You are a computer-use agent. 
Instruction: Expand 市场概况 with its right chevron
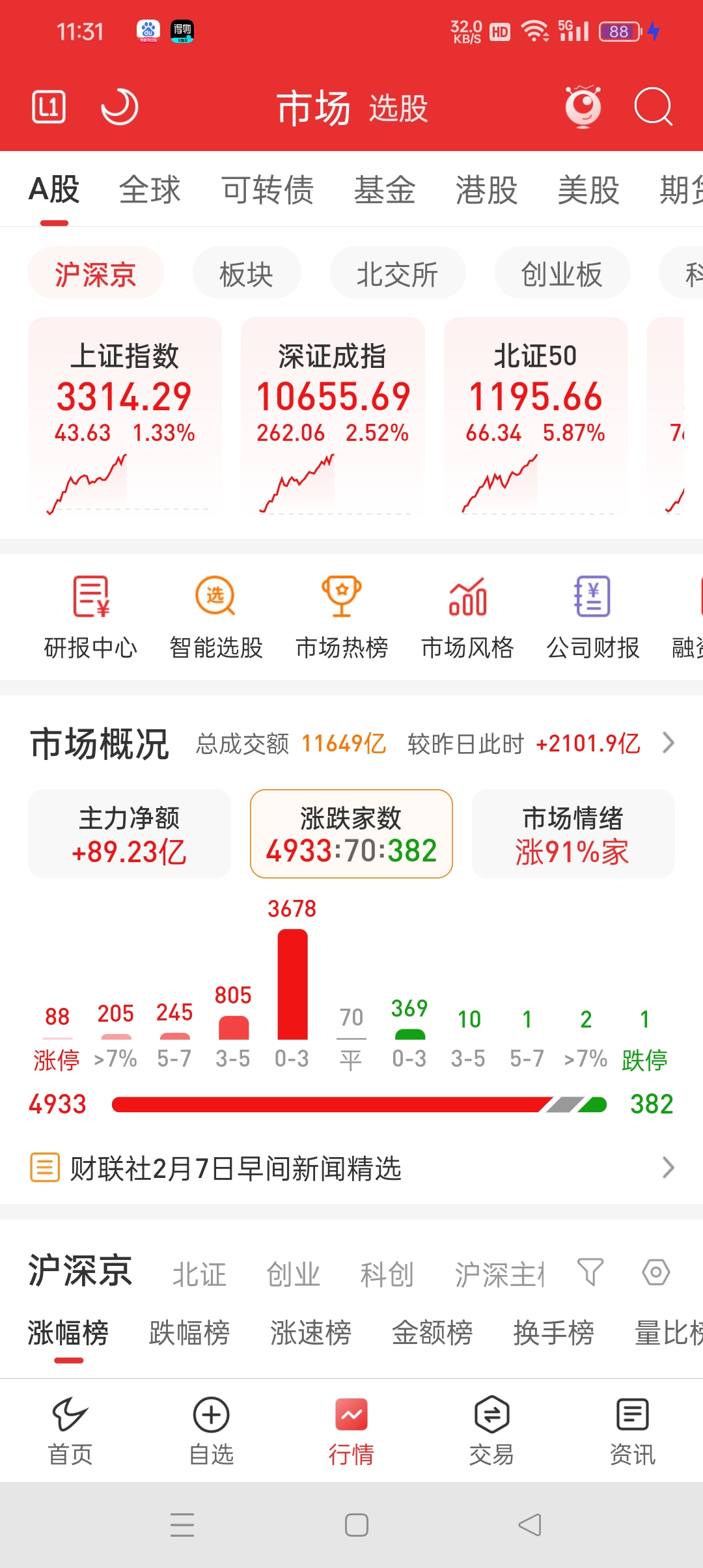pos(668,742)
